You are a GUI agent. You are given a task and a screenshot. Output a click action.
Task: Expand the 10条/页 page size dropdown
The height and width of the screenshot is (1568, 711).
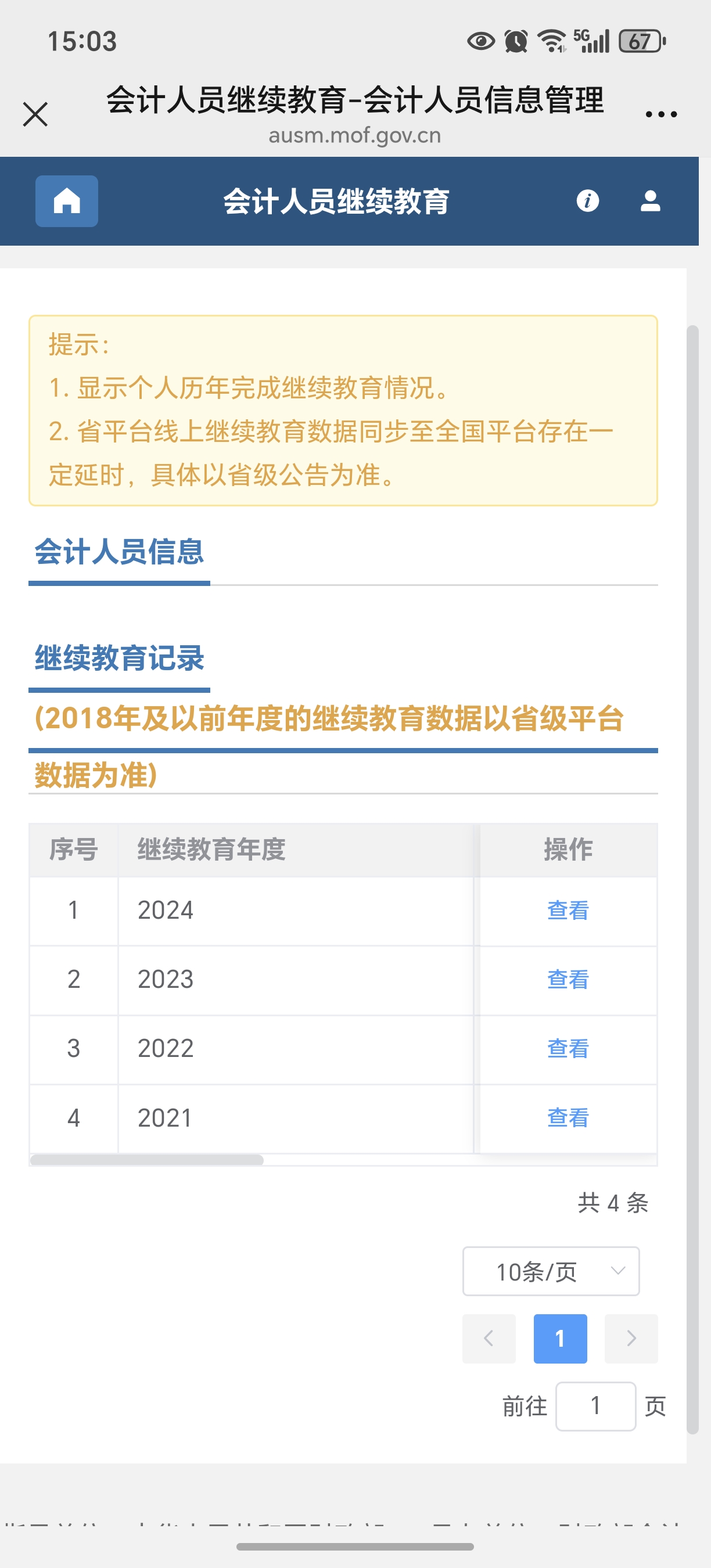click(550, 1272)
